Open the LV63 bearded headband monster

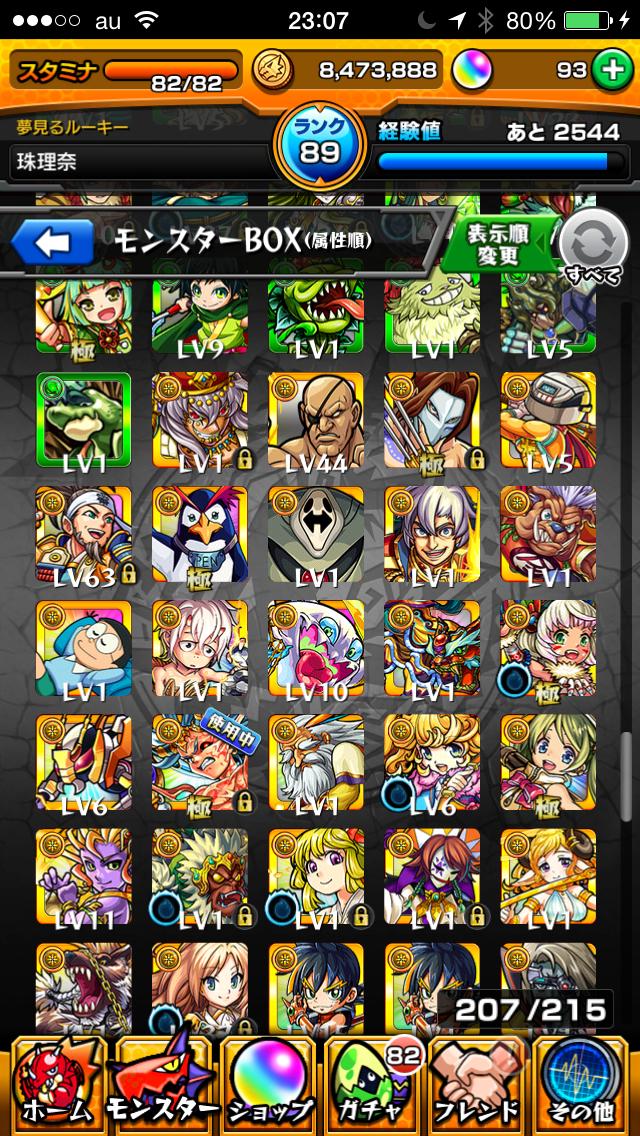click(84, 534)
